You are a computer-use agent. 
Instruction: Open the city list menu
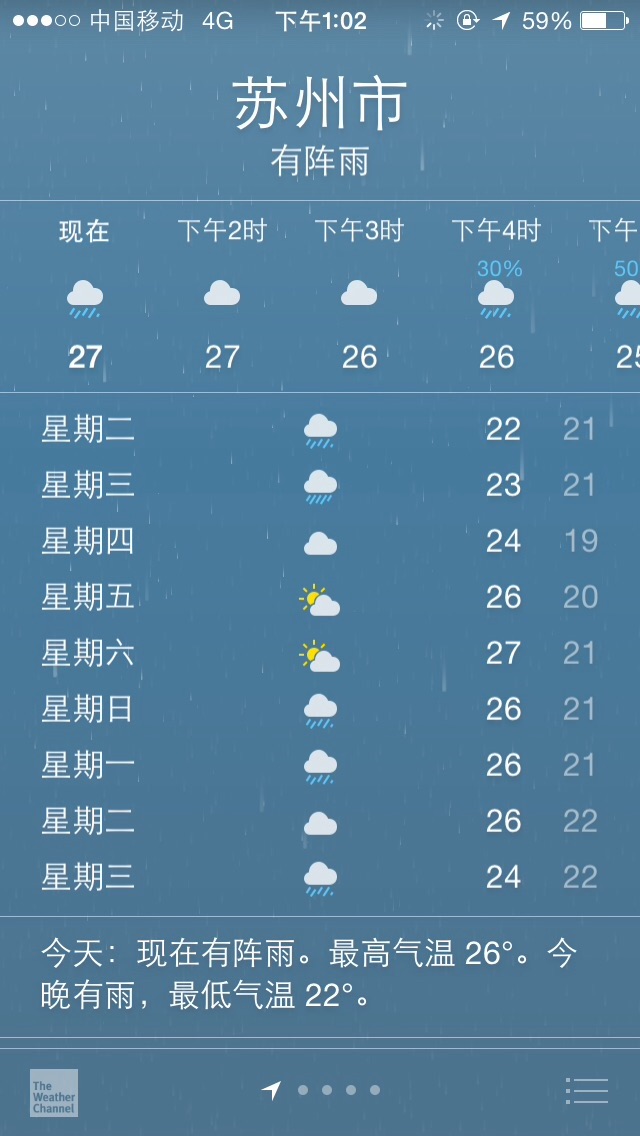[586, 1090]
